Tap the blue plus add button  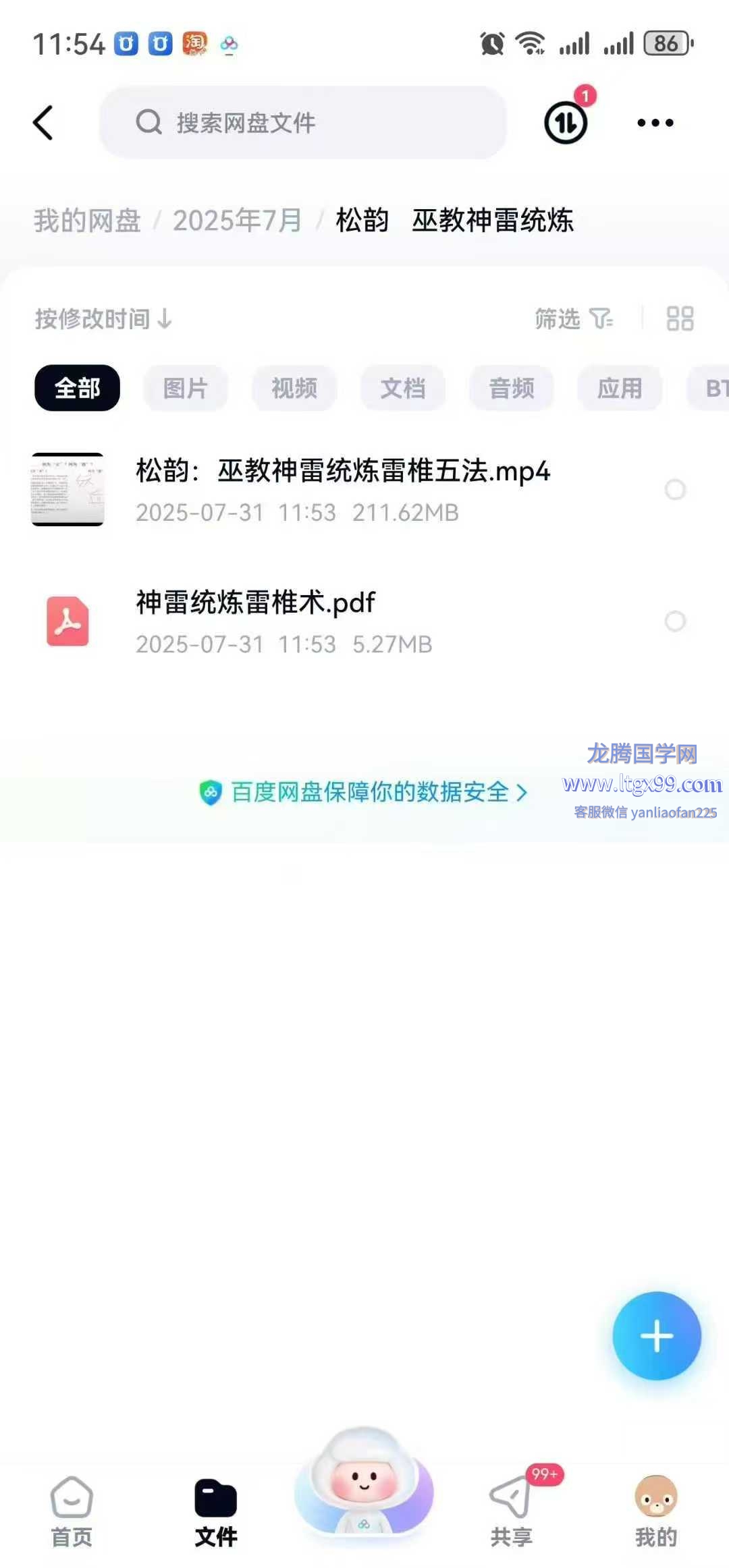[656, 1336]
